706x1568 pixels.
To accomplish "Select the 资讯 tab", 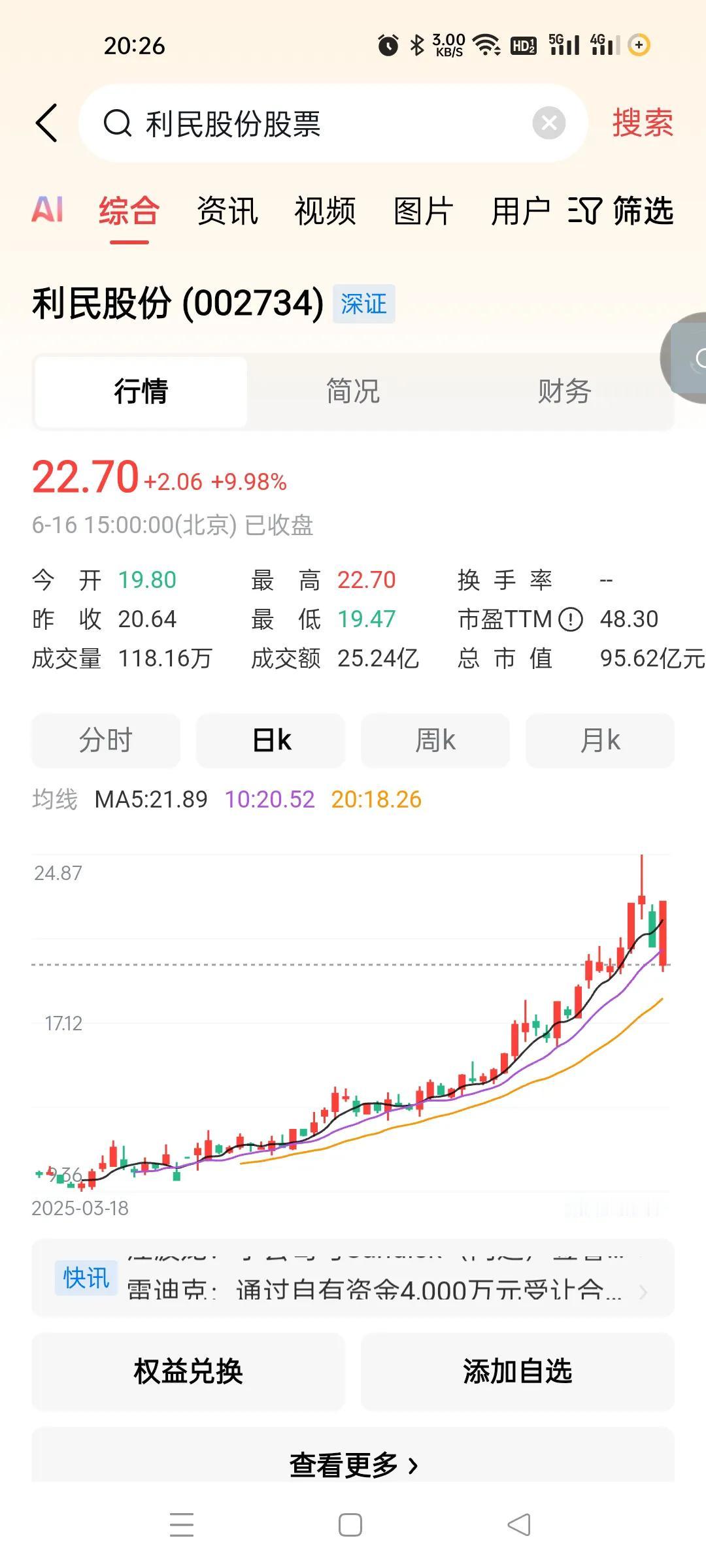I will (227, 211).
